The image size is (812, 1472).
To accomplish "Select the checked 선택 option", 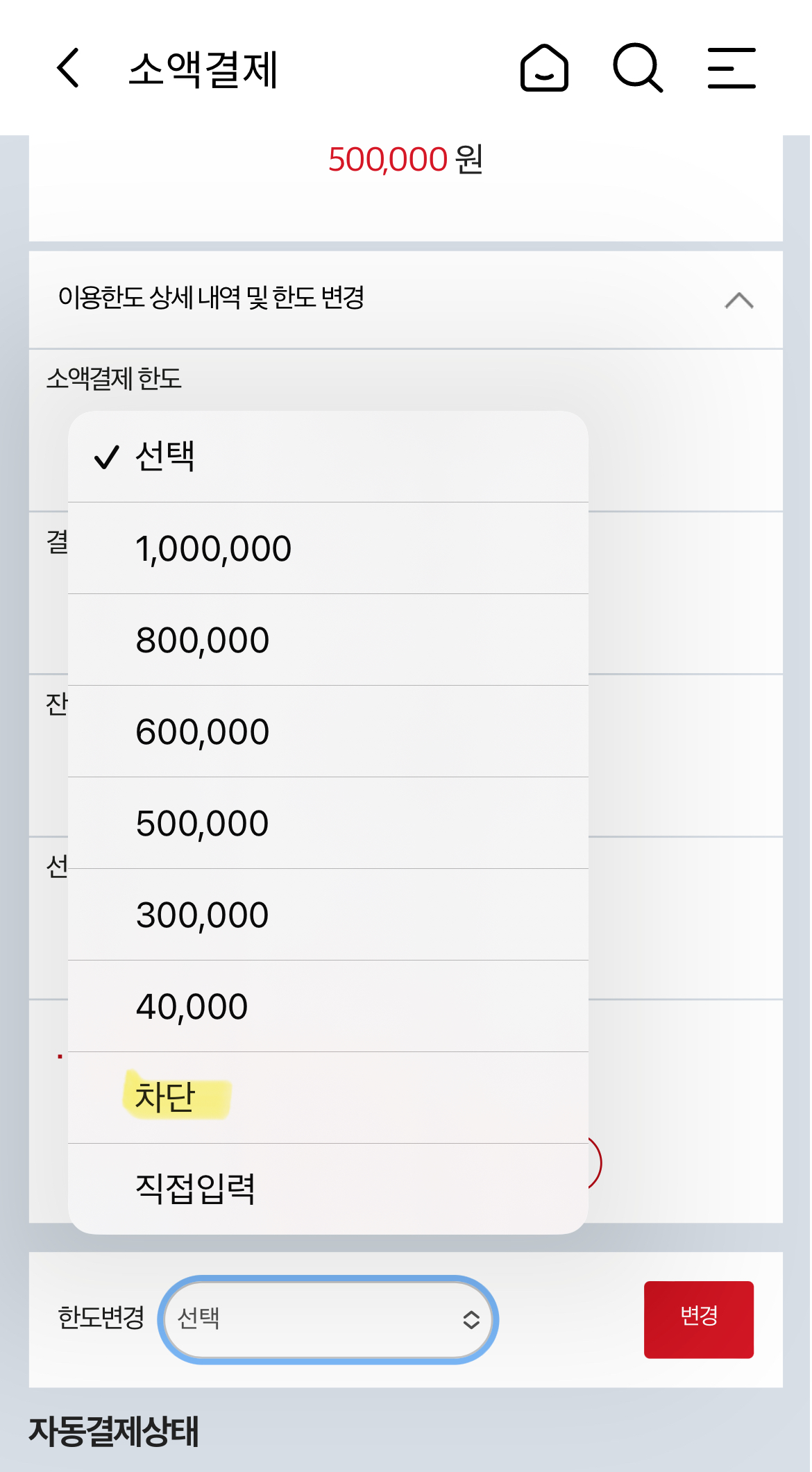I will [167, 457].
